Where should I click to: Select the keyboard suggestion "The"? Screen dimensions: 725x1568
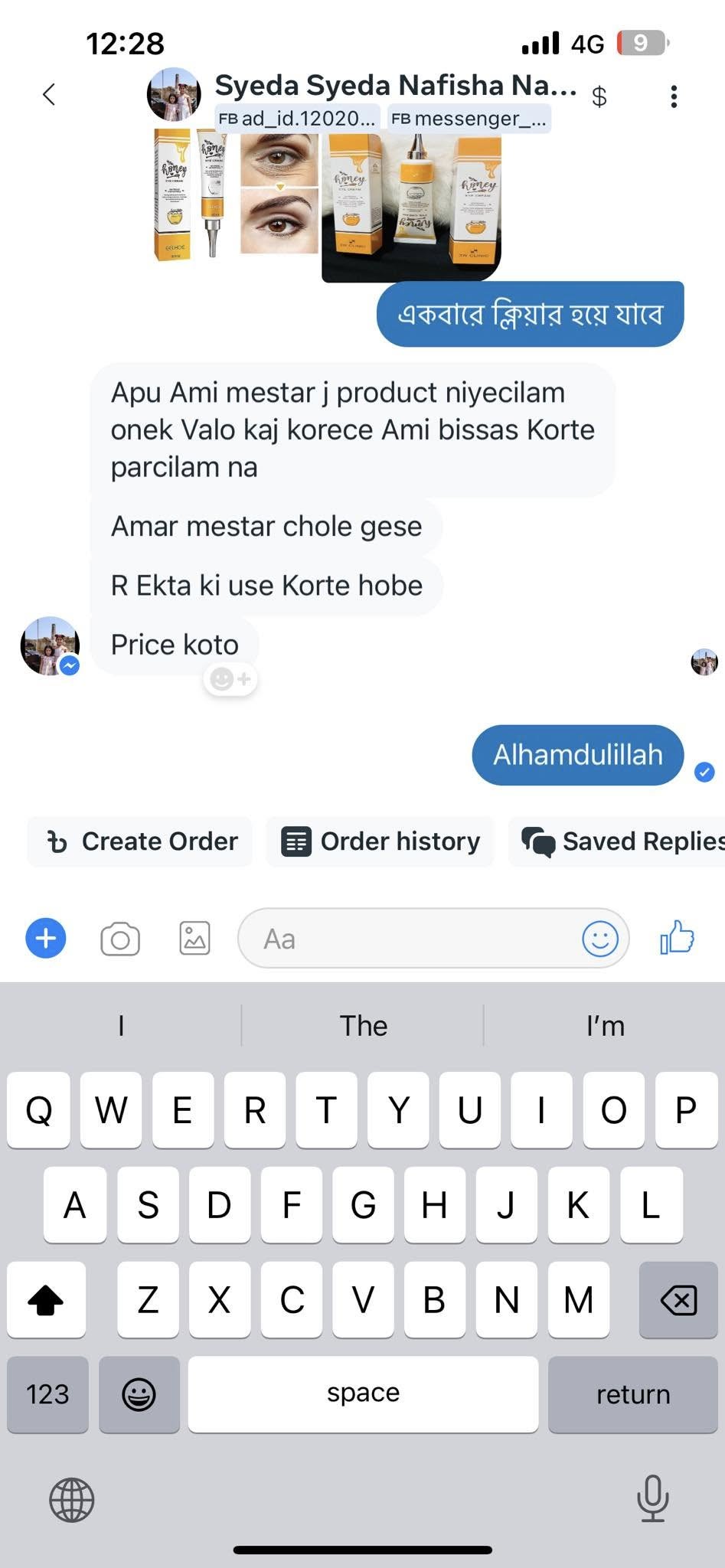363,1026
